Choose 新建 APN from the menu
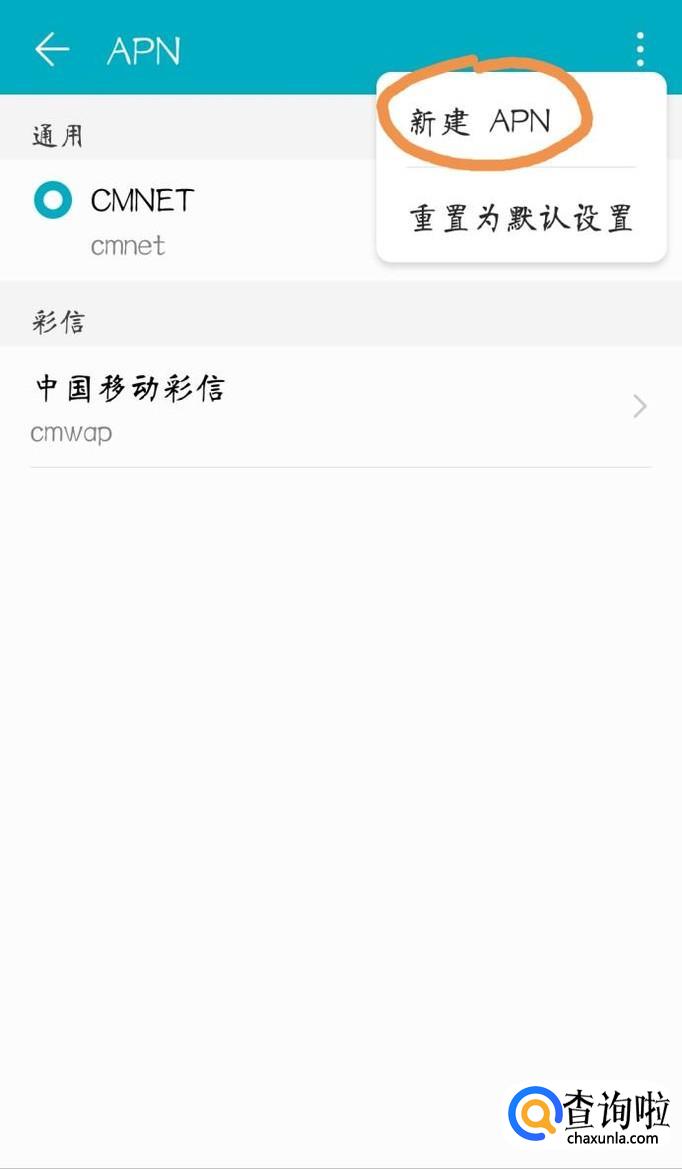 click(x=481, y=122)
